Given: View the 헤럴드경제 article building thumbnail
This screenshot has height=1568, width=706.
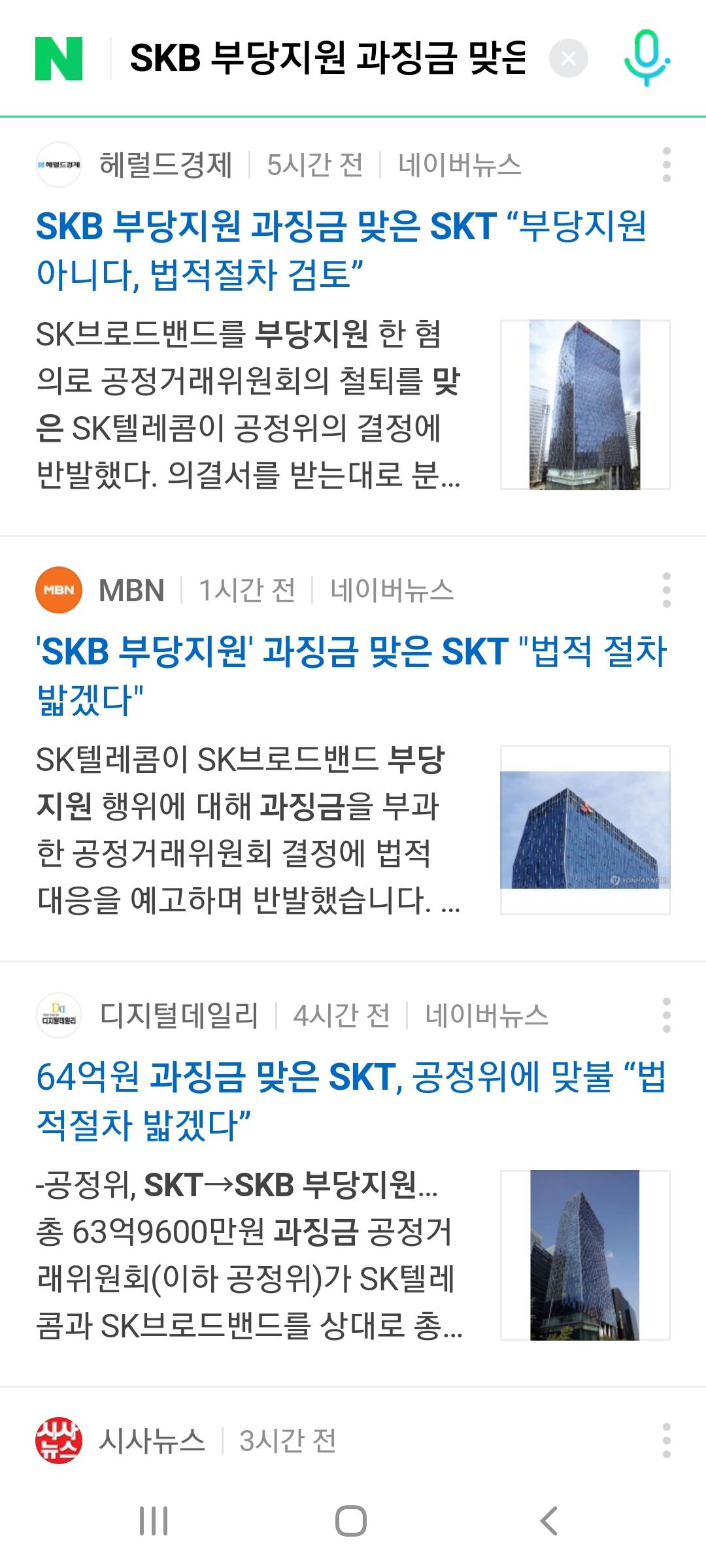Looking at the screenshot, I should [x=585, y=404].
